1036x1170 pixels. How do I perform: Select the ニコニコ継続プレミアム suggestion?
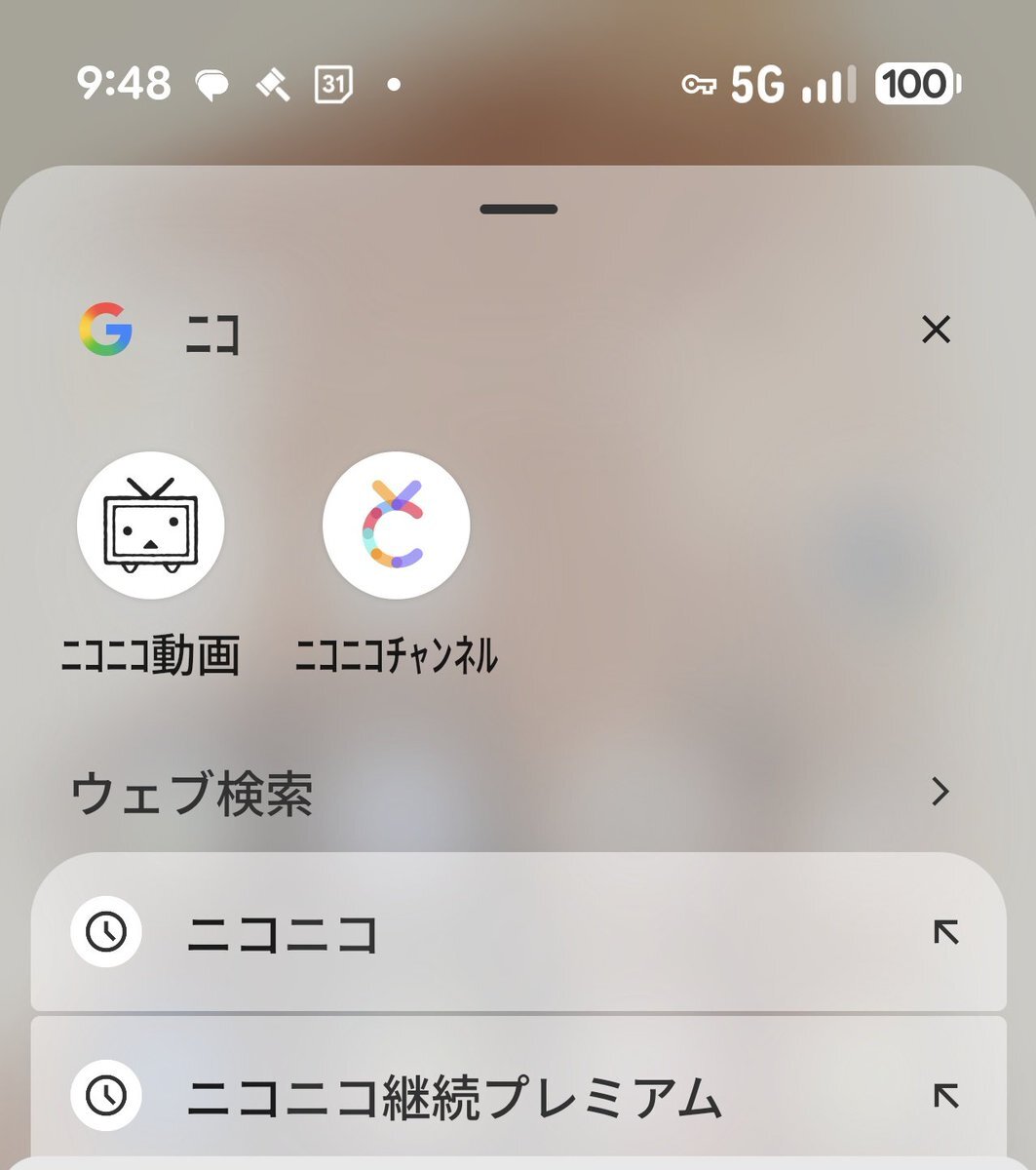pyautogui.click(x=453, y=1098)
